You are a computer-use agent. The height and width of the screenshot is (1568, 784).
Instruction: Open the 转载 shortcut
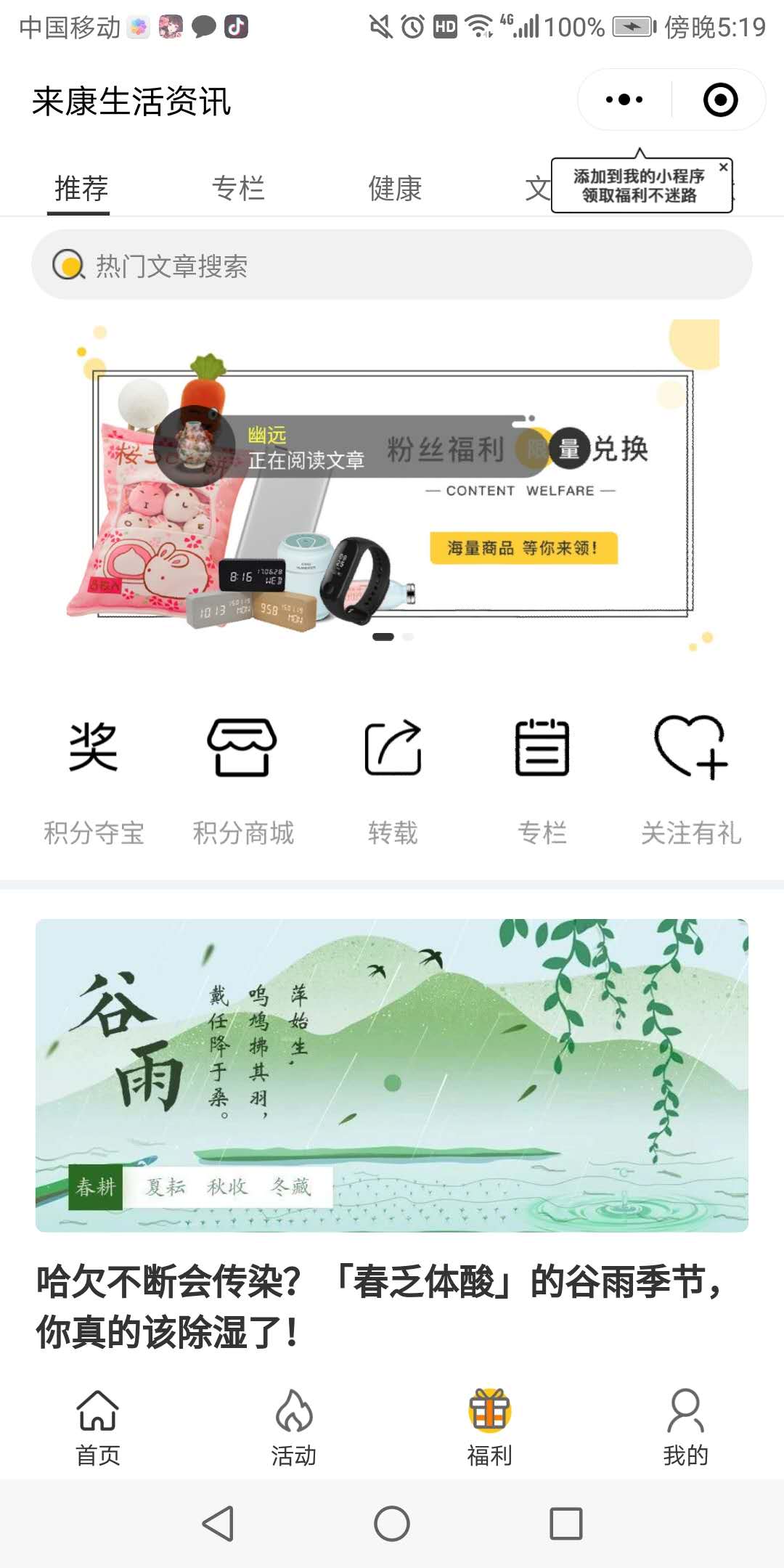tap(393, 780)
